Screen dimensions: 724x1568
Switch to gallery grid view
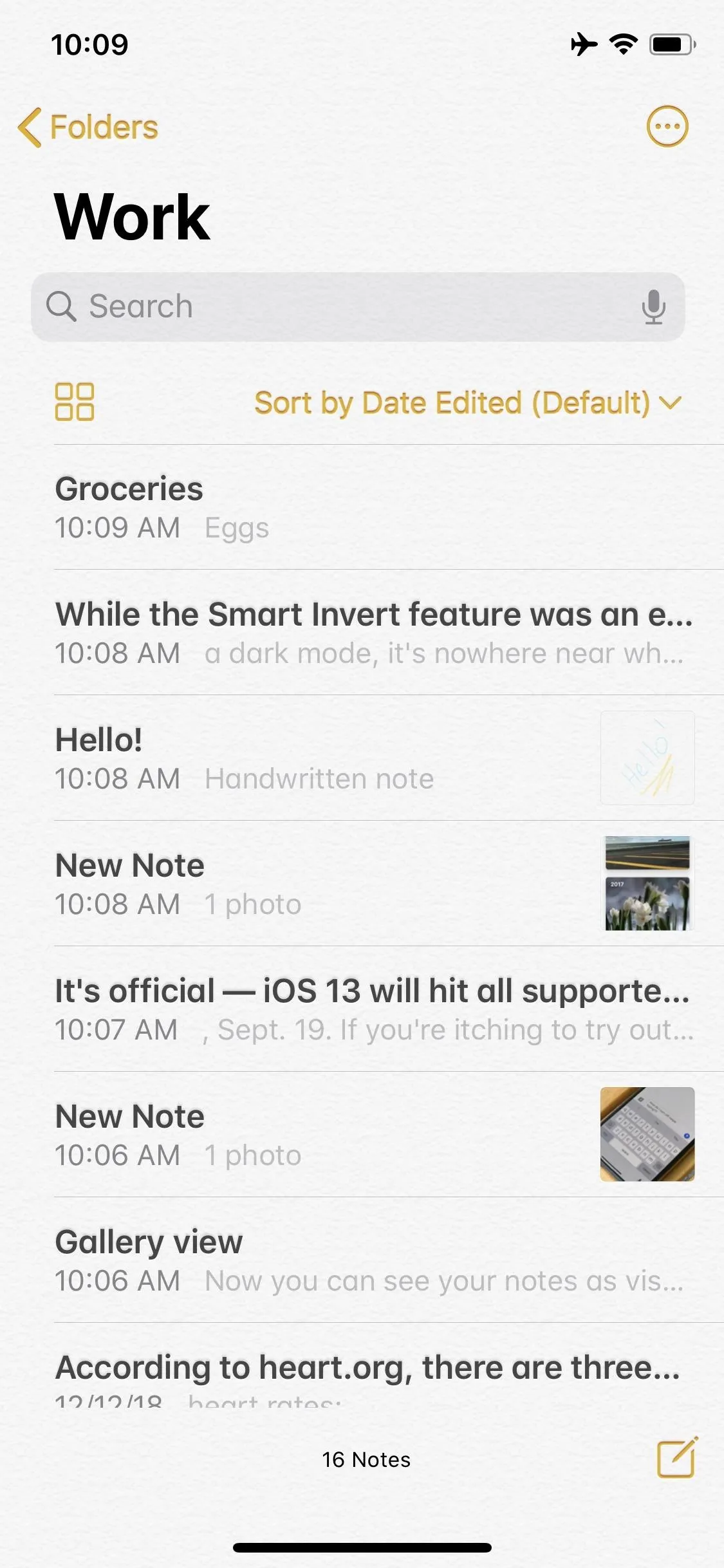click(75, 402)
